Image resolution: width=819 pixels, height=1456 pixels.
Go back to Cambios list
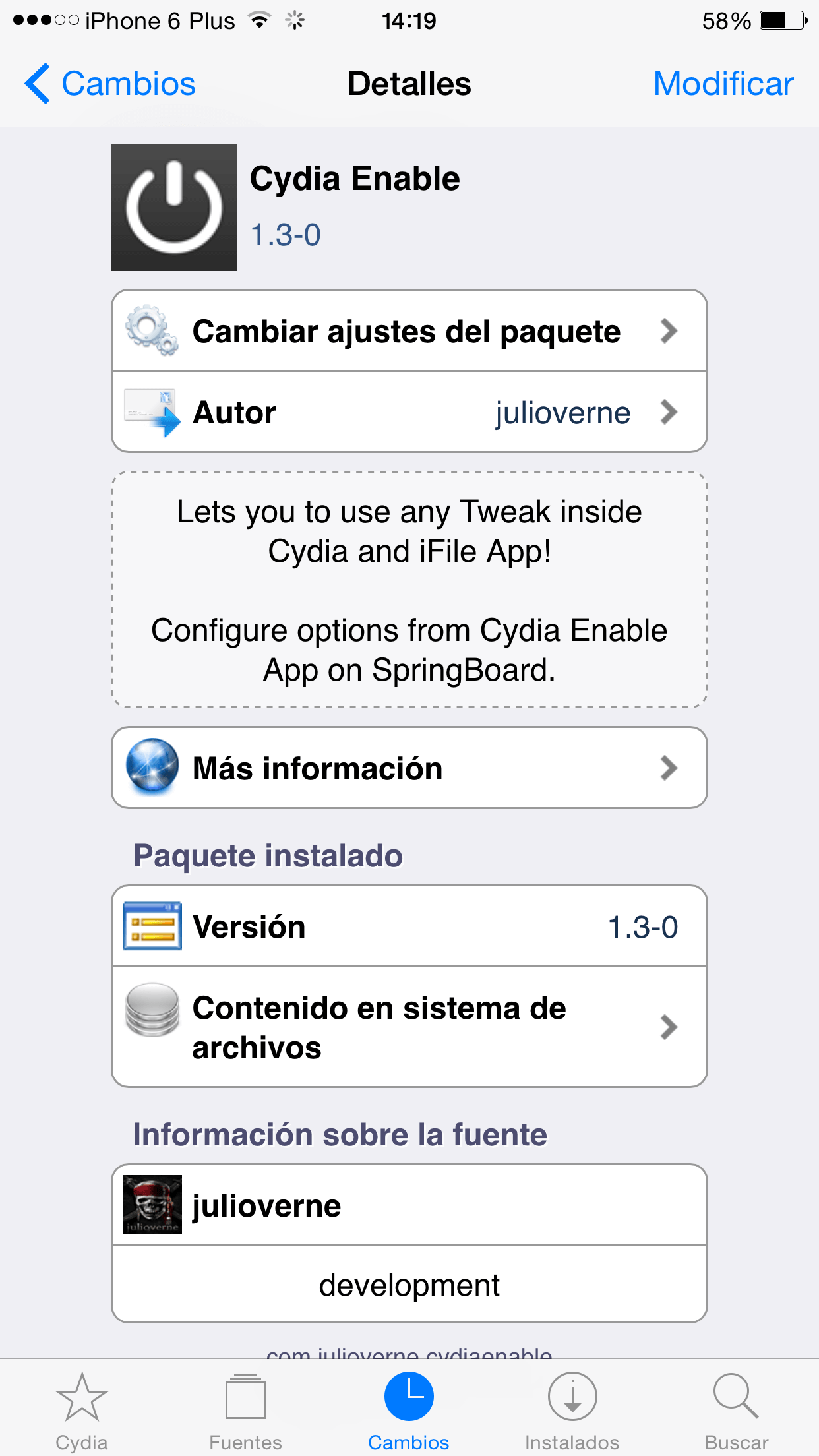coord(111,84)
